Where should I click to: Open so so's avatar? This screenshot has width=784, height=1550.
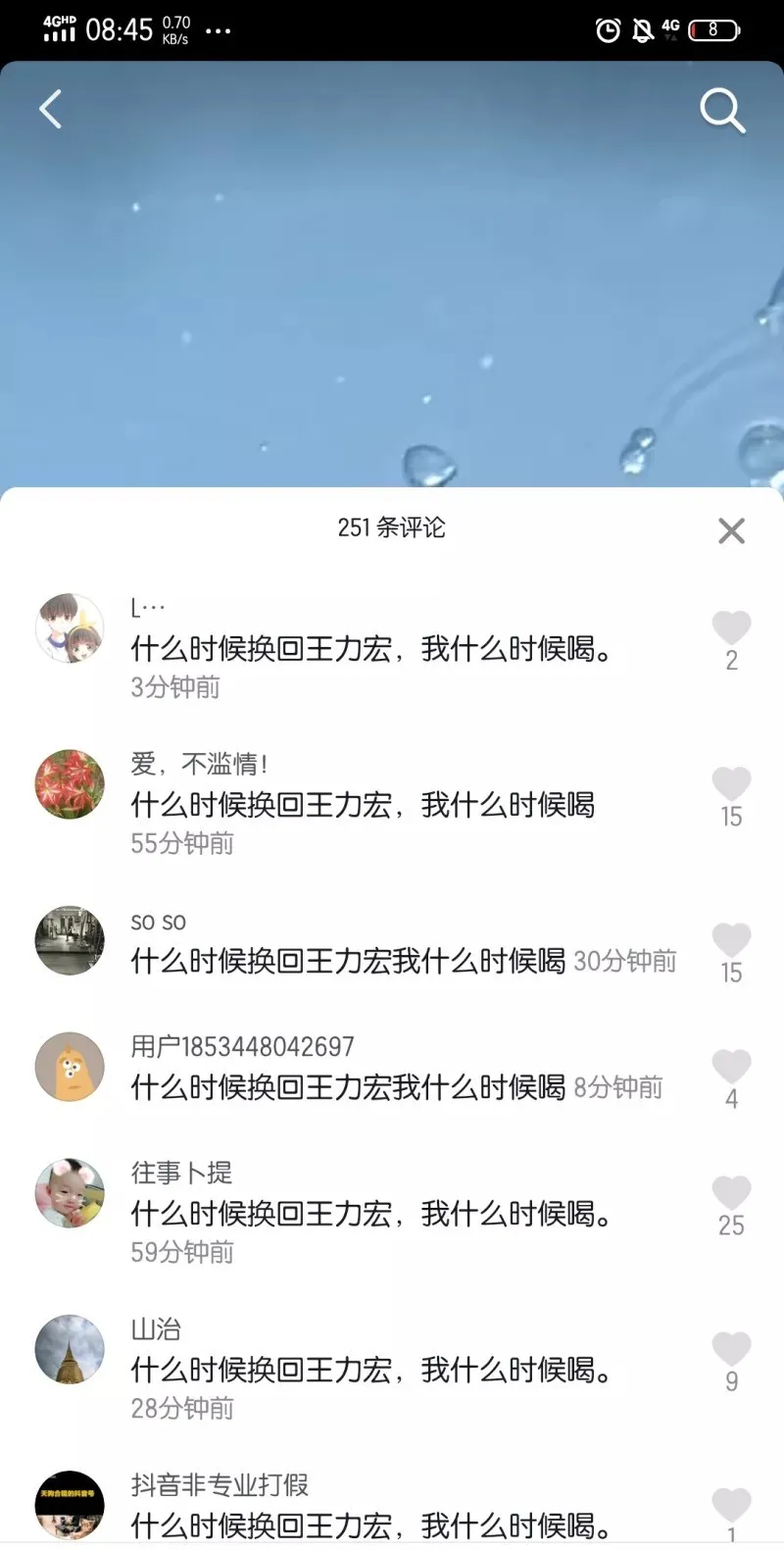(70, 940)
